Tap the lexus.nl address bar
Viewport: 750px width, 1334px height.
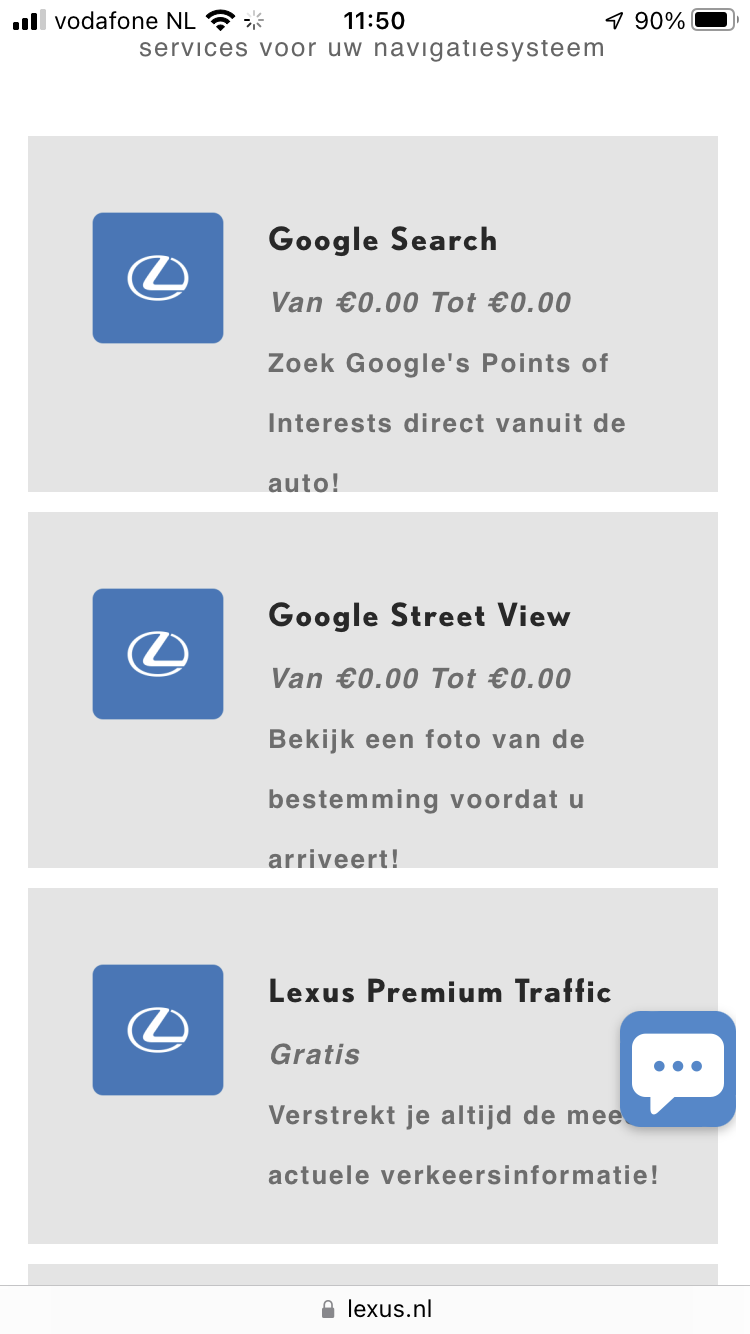coord(376,1309)
